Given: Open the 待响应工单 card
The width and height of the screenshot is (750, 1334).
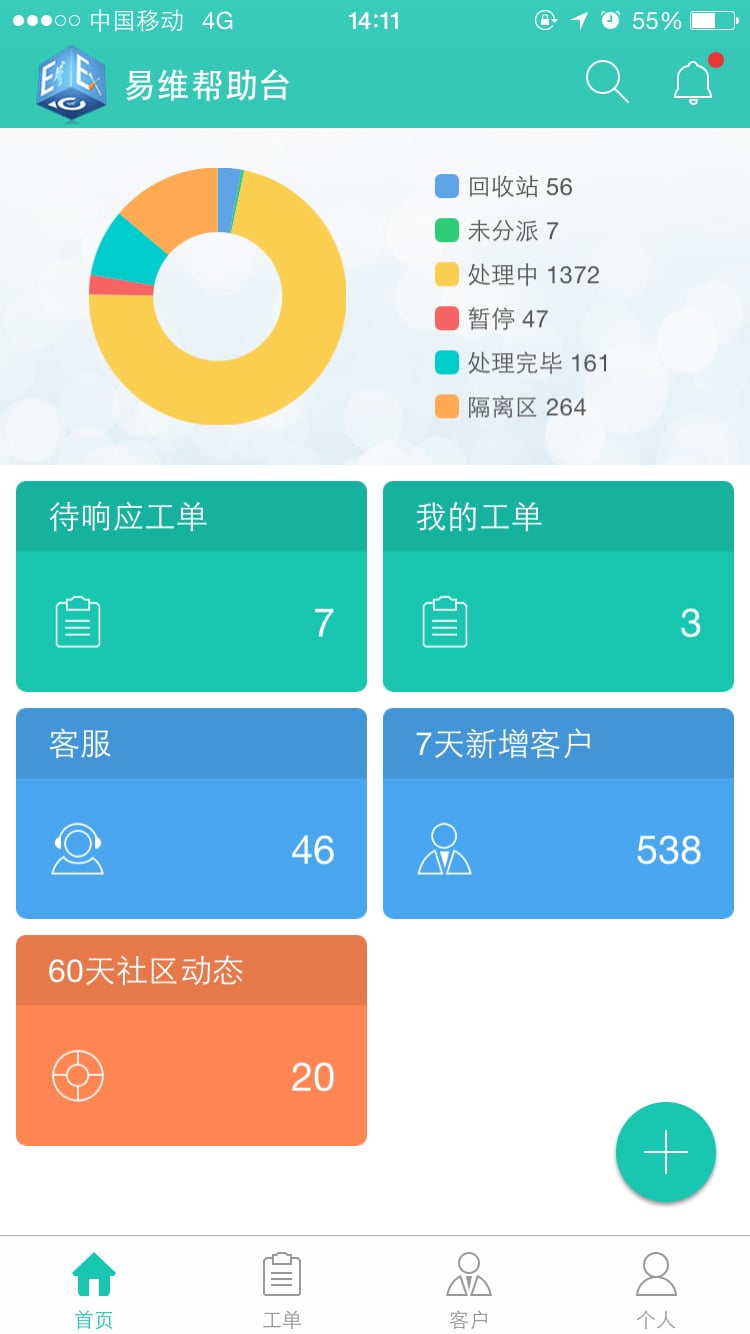Looking at the screenshot, I should click(x=191, y=586).
